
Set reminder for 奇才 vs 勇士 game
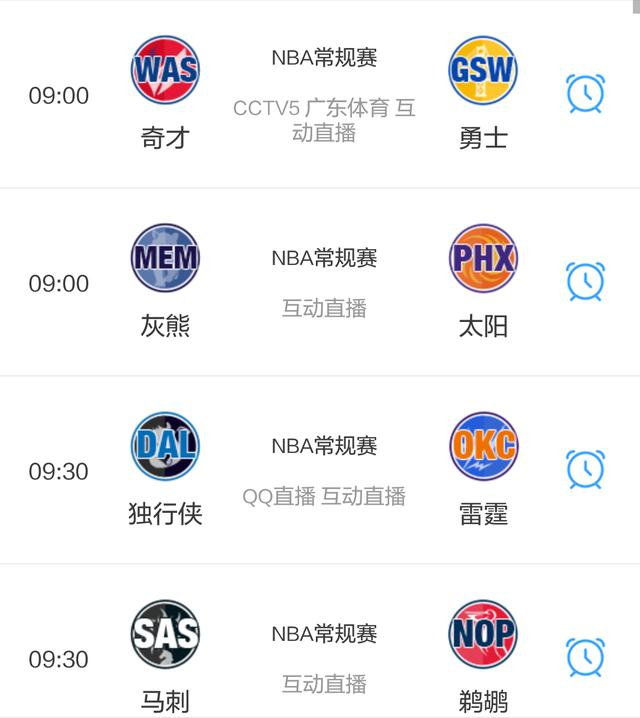coord(585,94)
